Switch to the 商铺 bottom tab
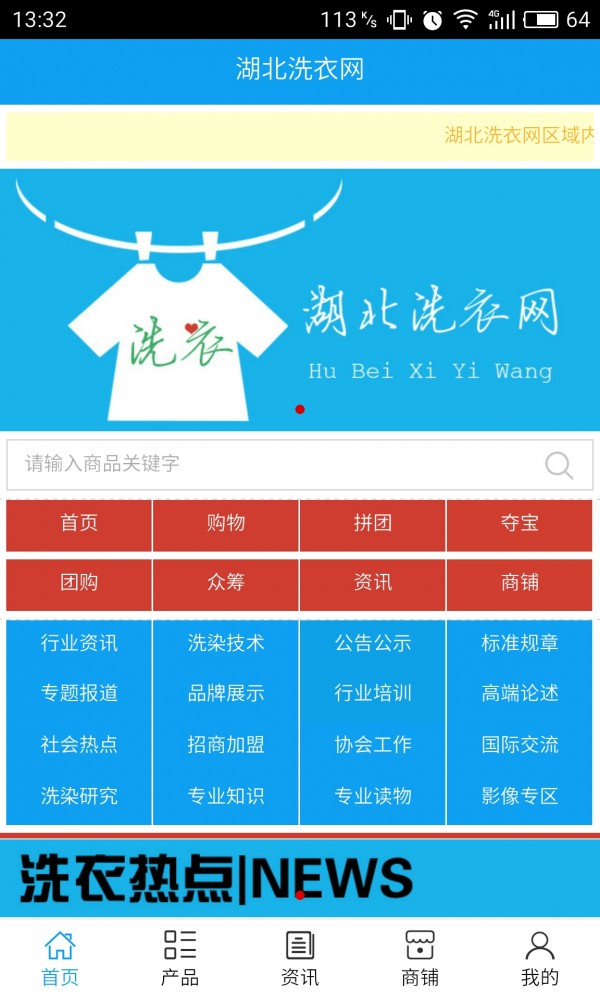This screenshot has width=600, height=1000. click(420, 958)
